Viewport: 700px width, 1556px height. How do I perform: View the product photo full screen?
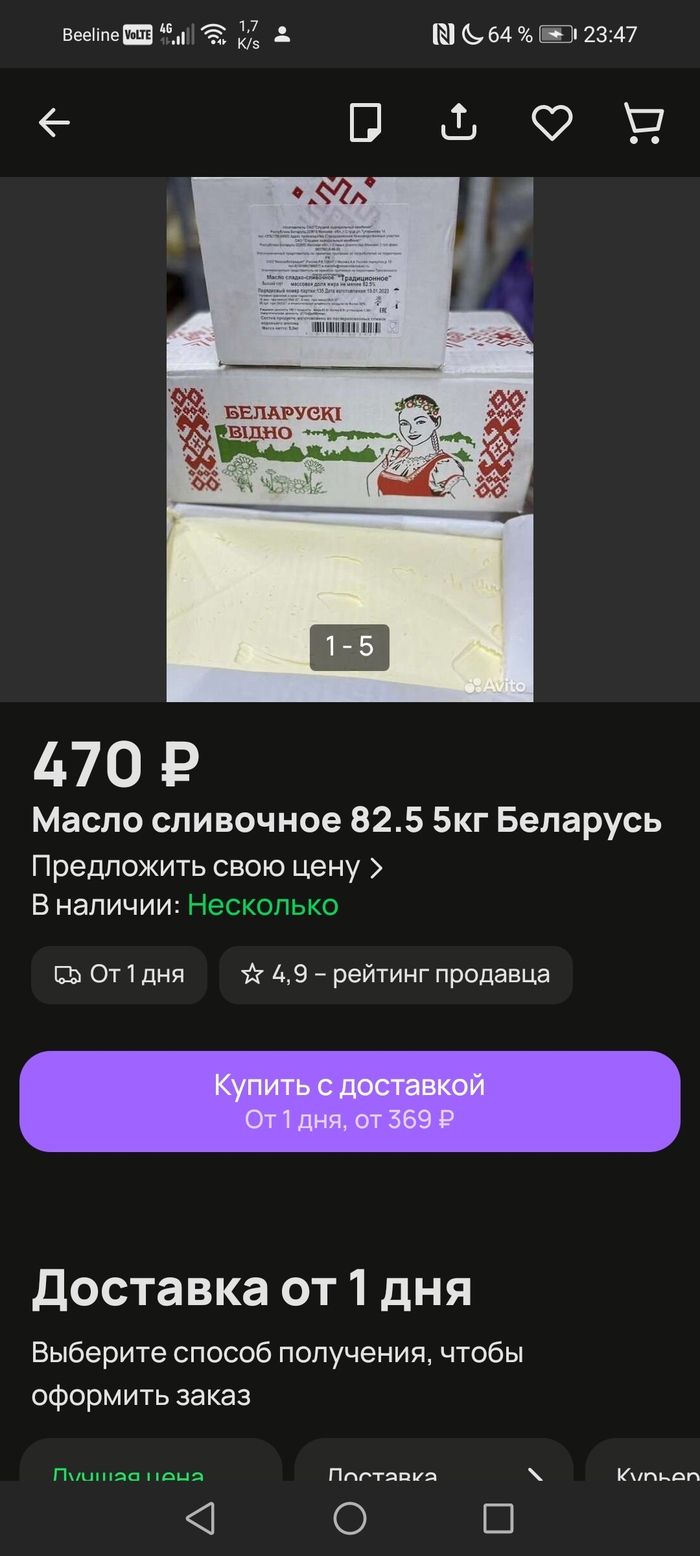click(349, 439)
